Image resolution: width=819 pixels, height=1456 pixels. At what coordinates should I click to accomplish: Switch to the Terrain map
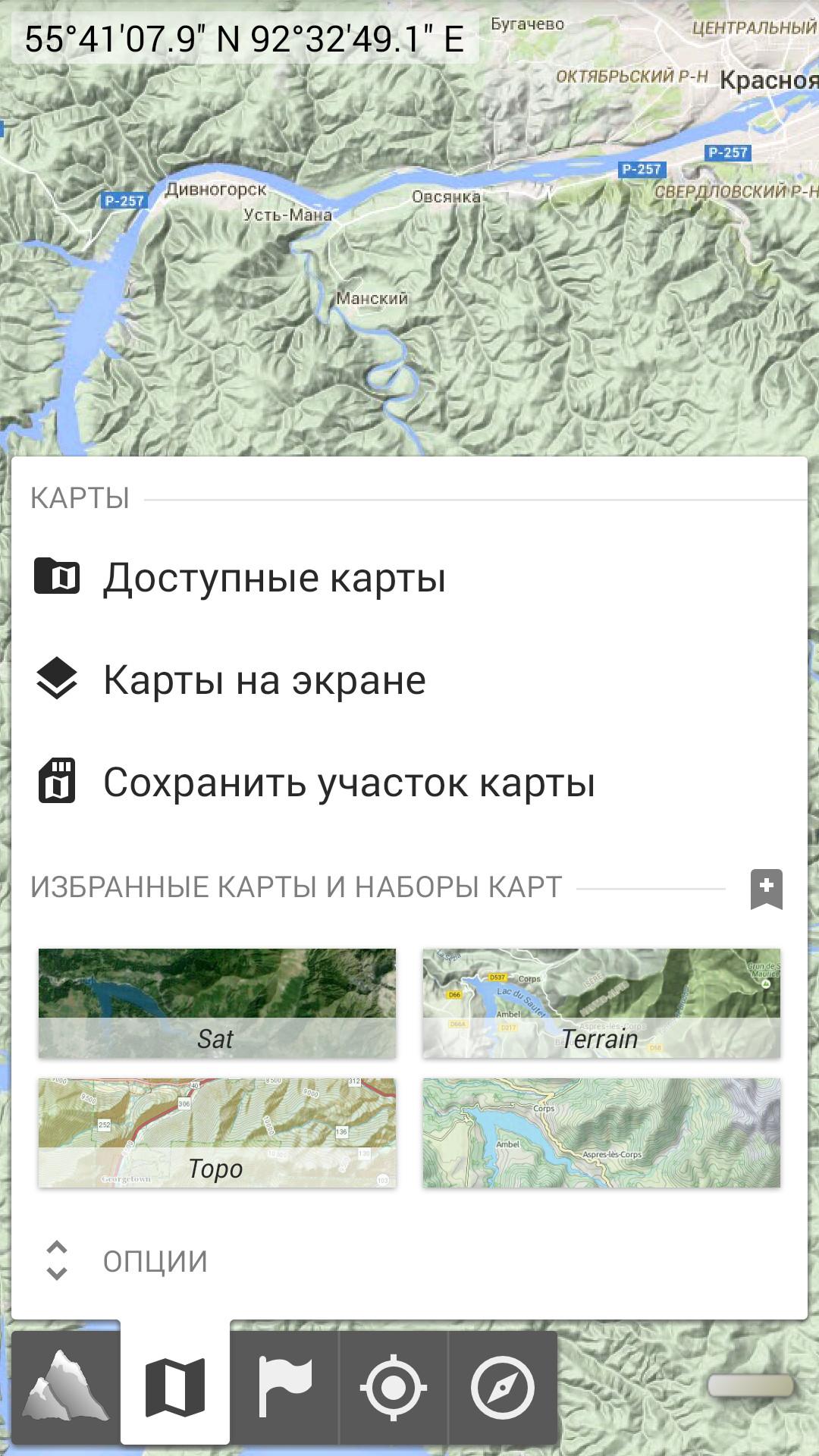(601, 1003)
